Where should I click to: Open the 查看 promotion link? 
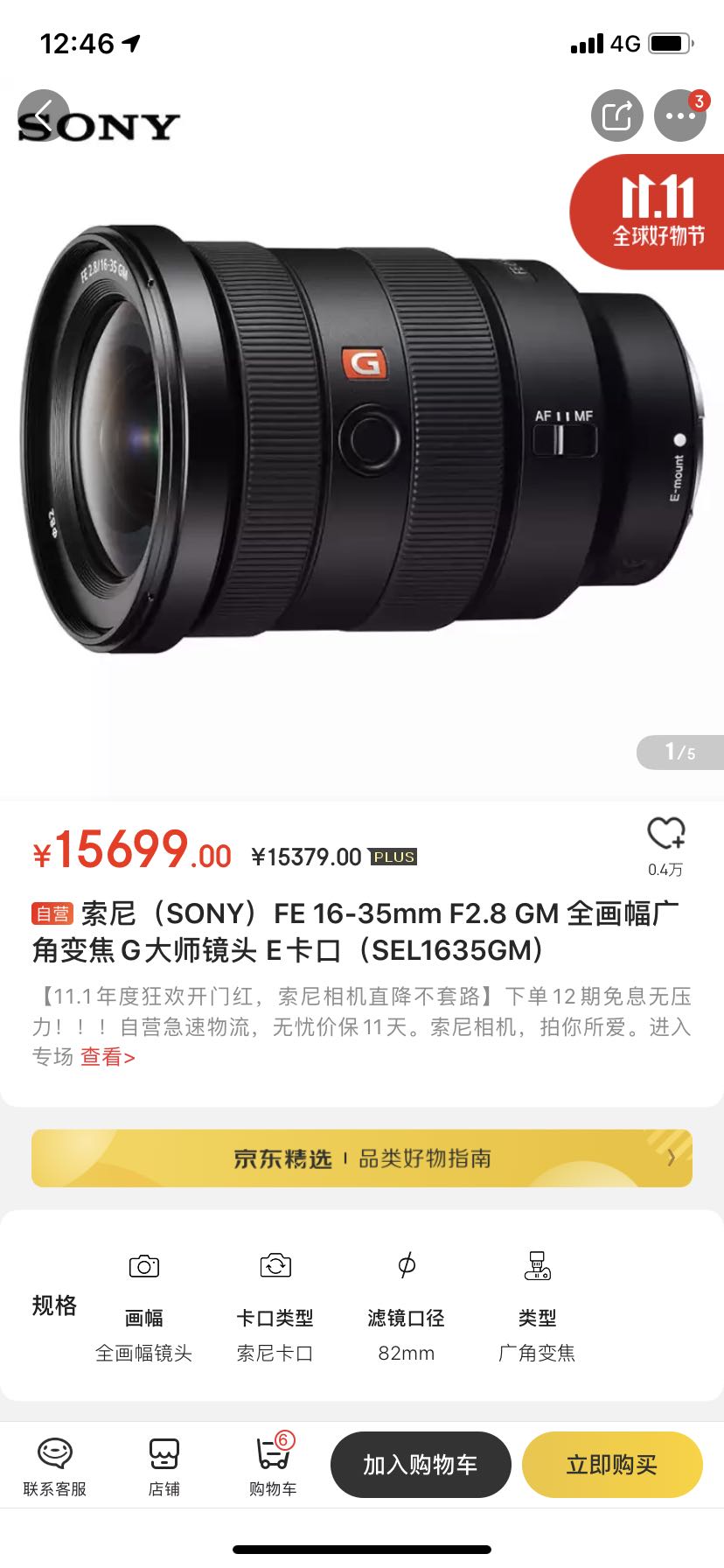[x=108, y=1057]
